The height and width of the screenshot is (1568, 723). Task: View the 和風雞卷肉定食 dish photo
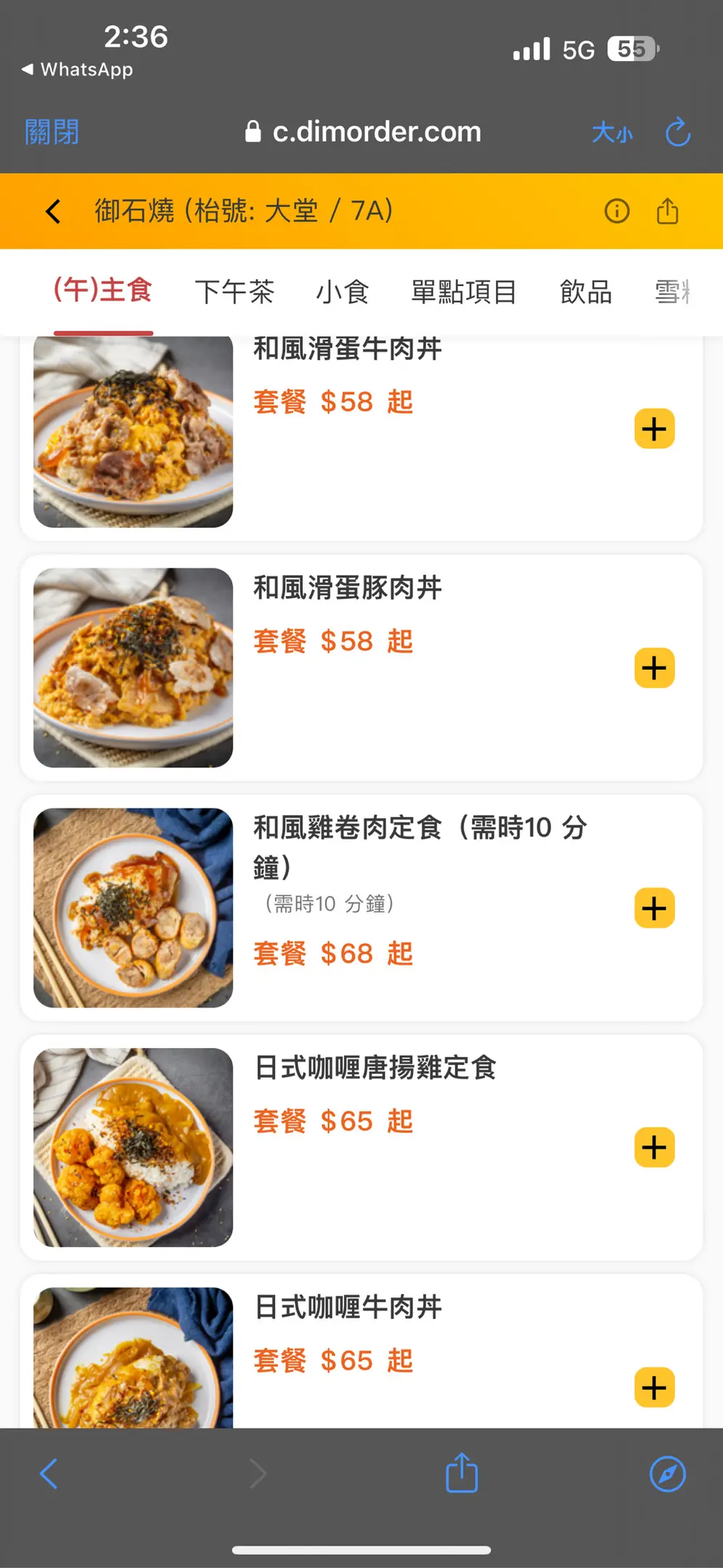(134, 907)
